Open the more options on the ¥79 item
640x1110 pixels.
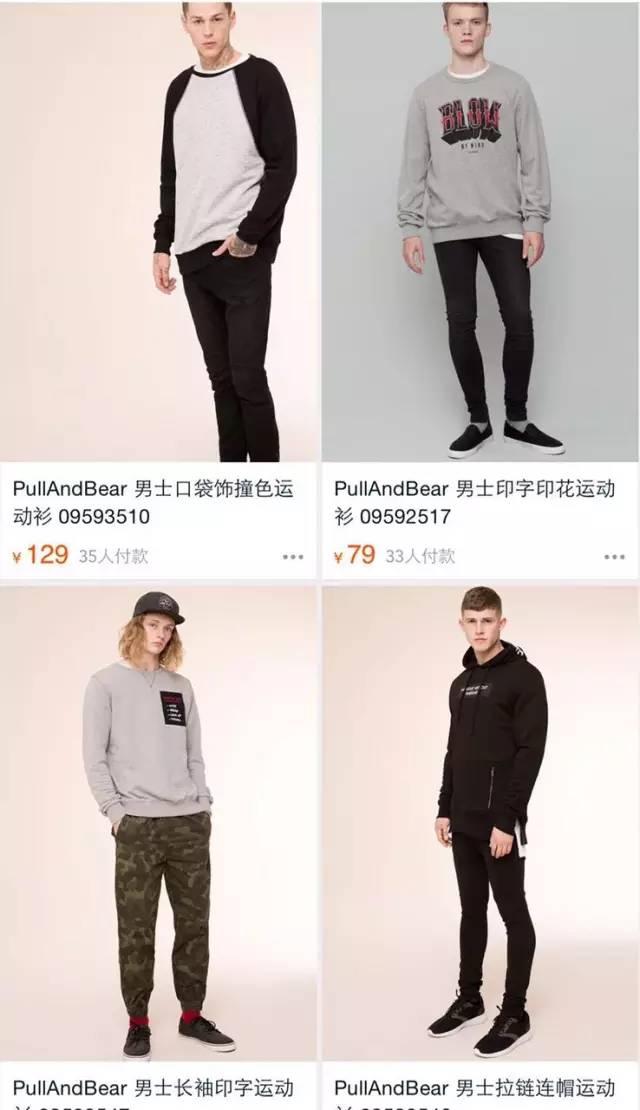click(615, 557)
